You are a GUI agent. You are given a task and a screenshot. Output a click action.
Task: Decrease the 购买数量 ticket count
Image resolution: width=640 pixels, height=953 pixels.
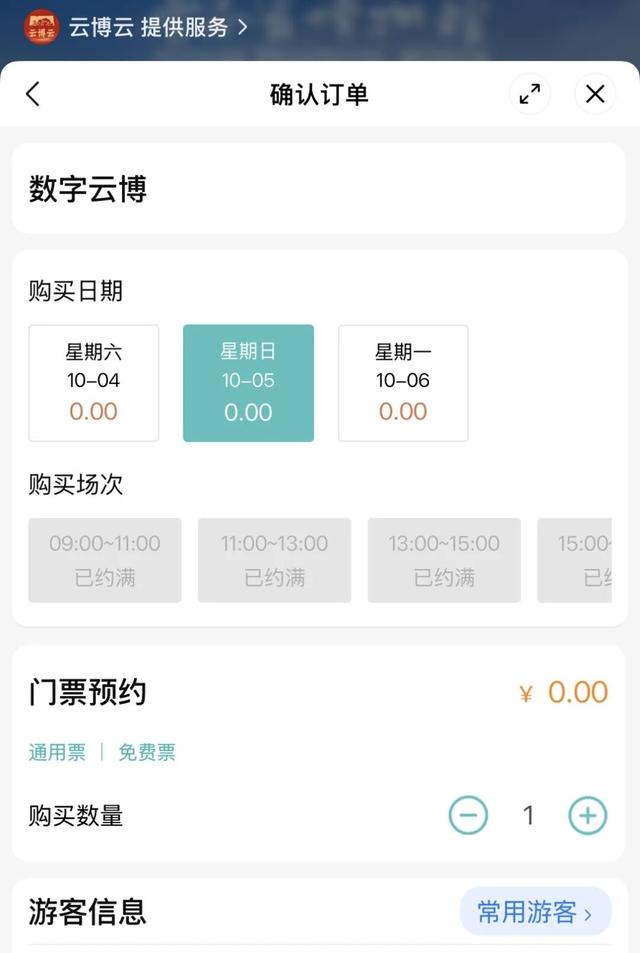[468, 816]
